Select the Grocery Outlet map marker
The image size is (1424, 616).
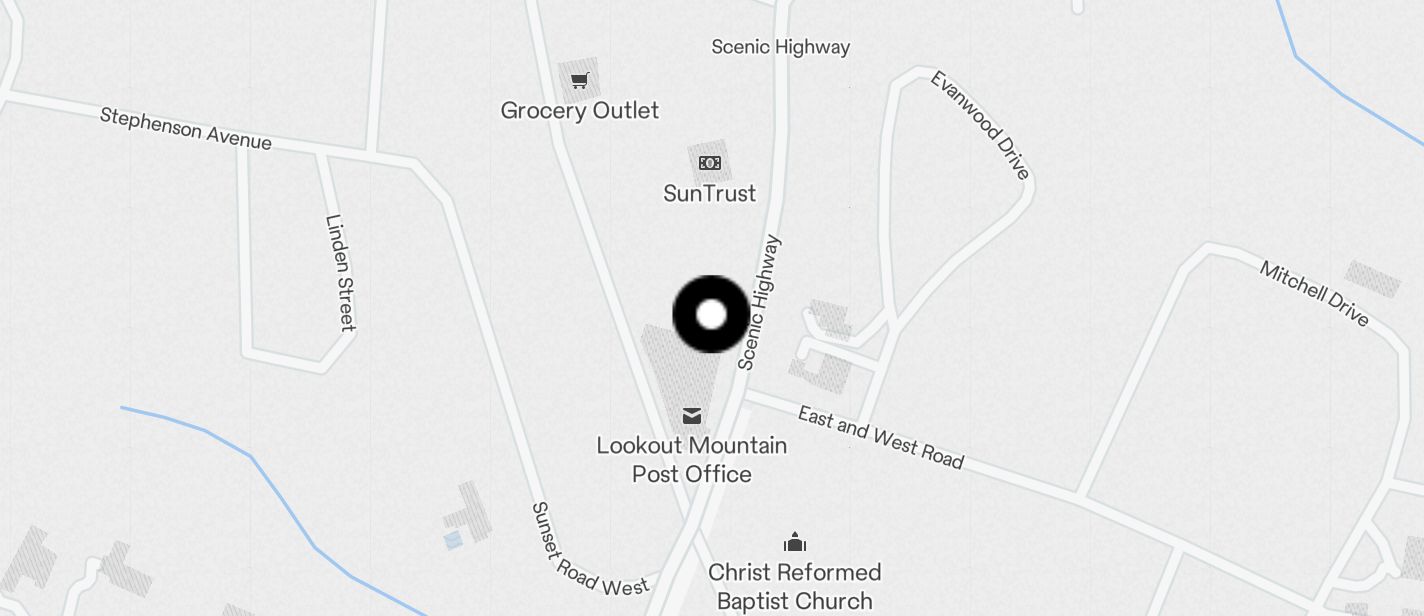pos(579,82)
